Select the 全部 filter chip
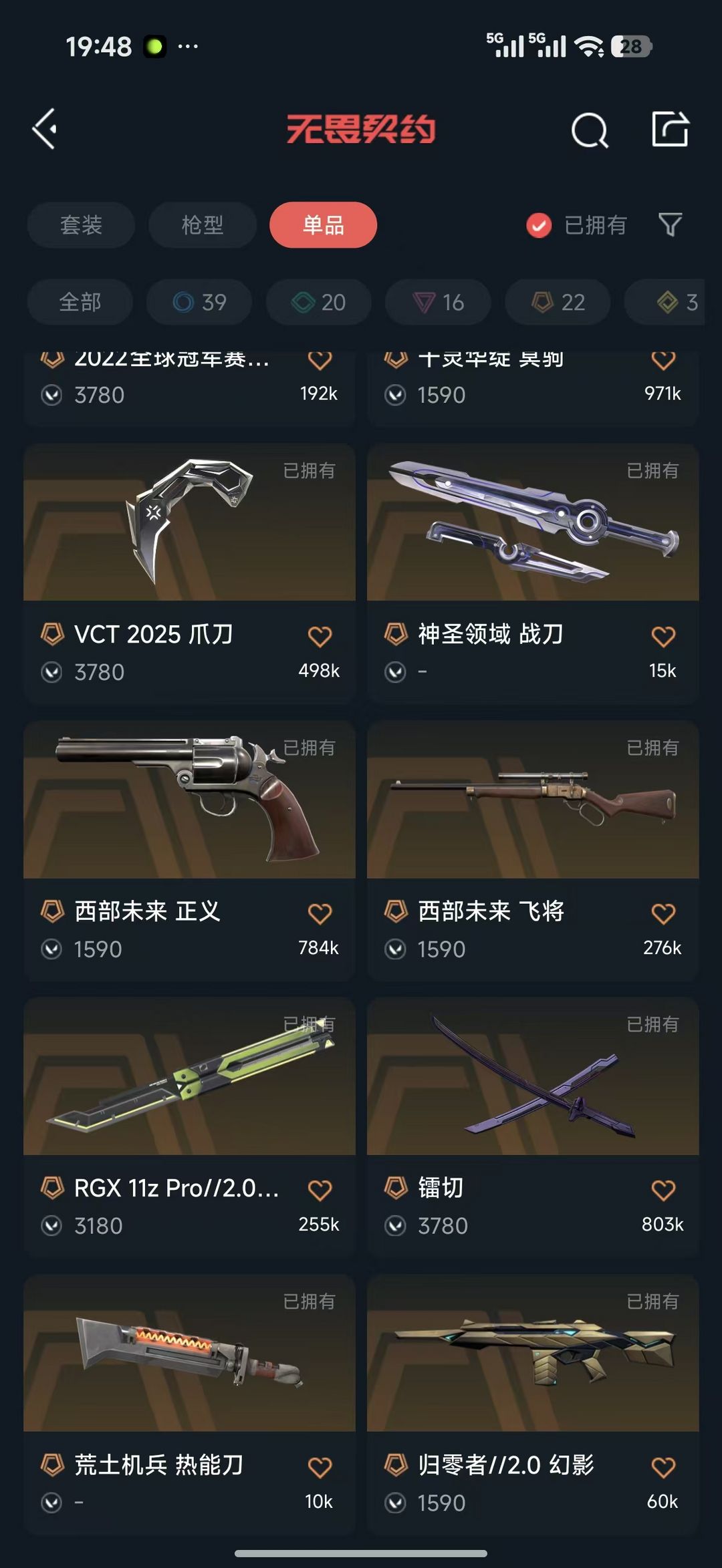This screenshot has height=1568, width=722. coord(80,302)
